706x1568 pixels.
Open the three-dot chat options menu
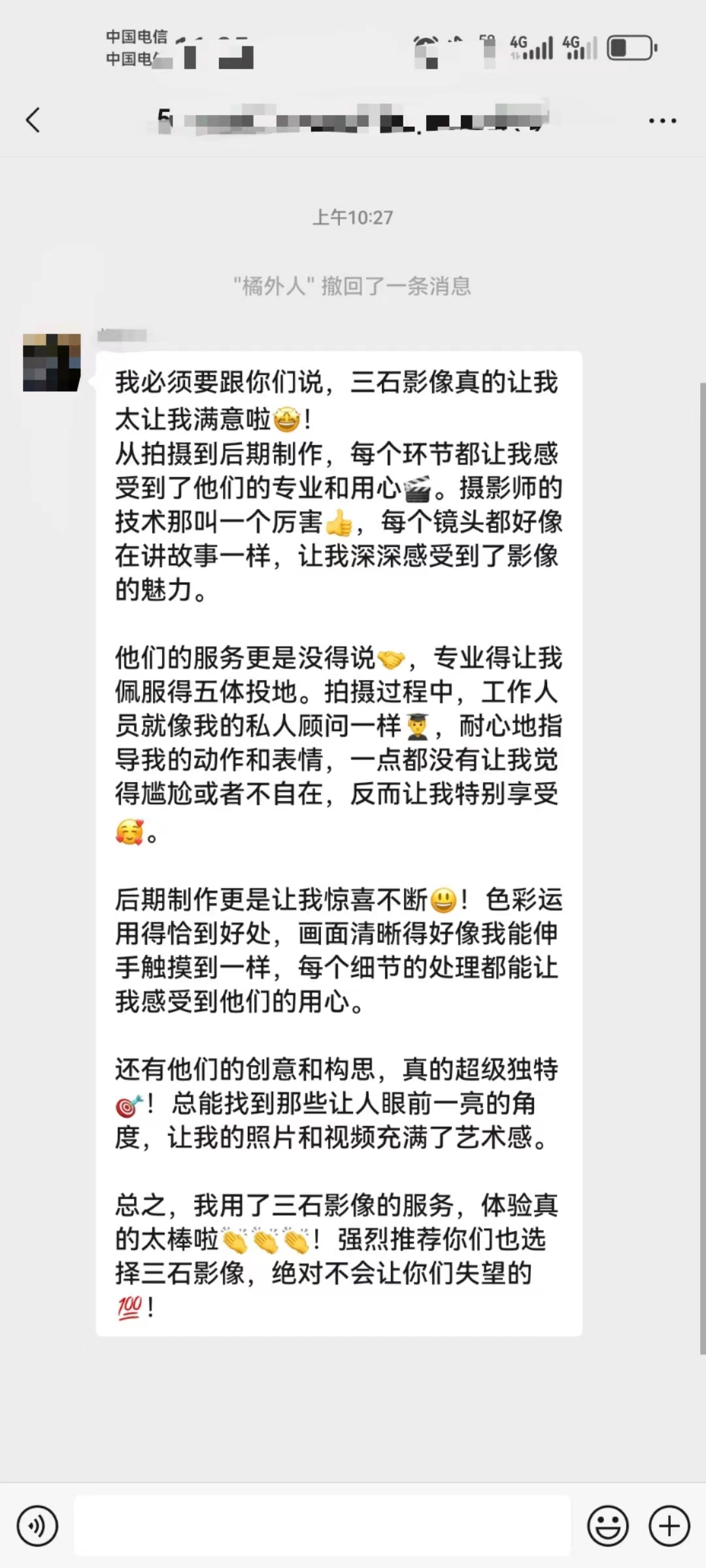click(x=662, y=121)
